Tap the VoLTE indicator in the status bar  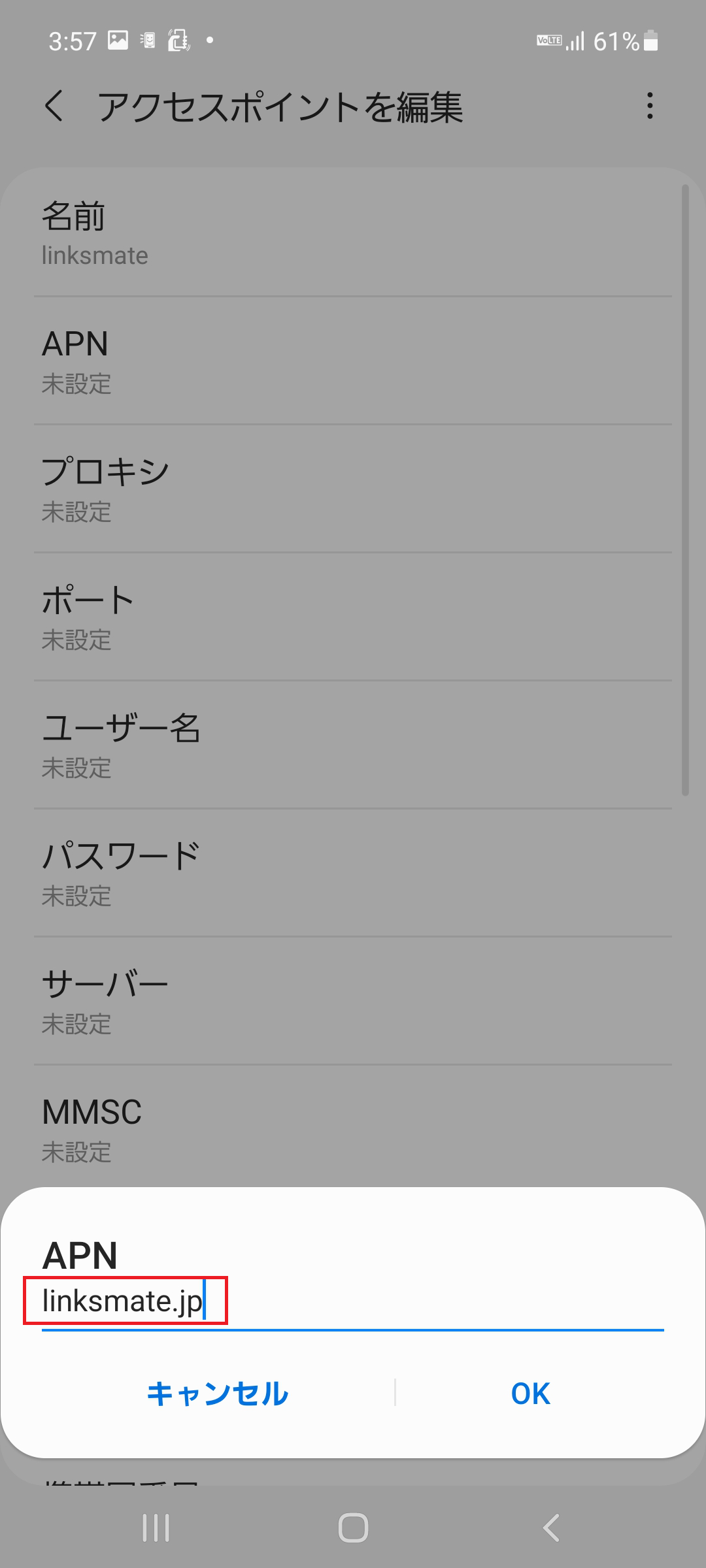(549, 41)
